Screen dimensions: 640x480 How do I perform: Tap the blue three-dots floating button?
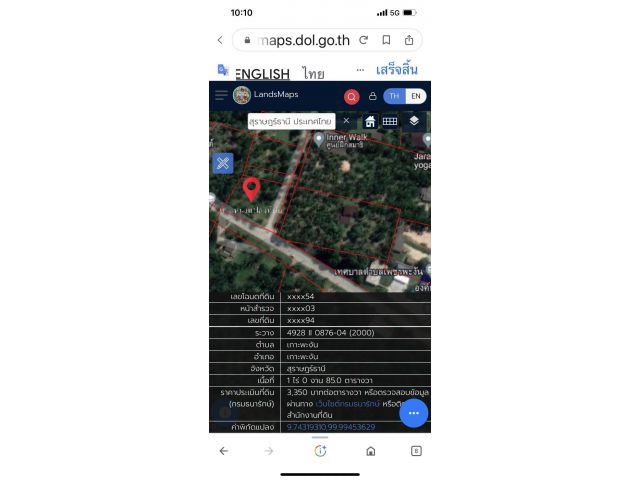(x=413, y=413)
